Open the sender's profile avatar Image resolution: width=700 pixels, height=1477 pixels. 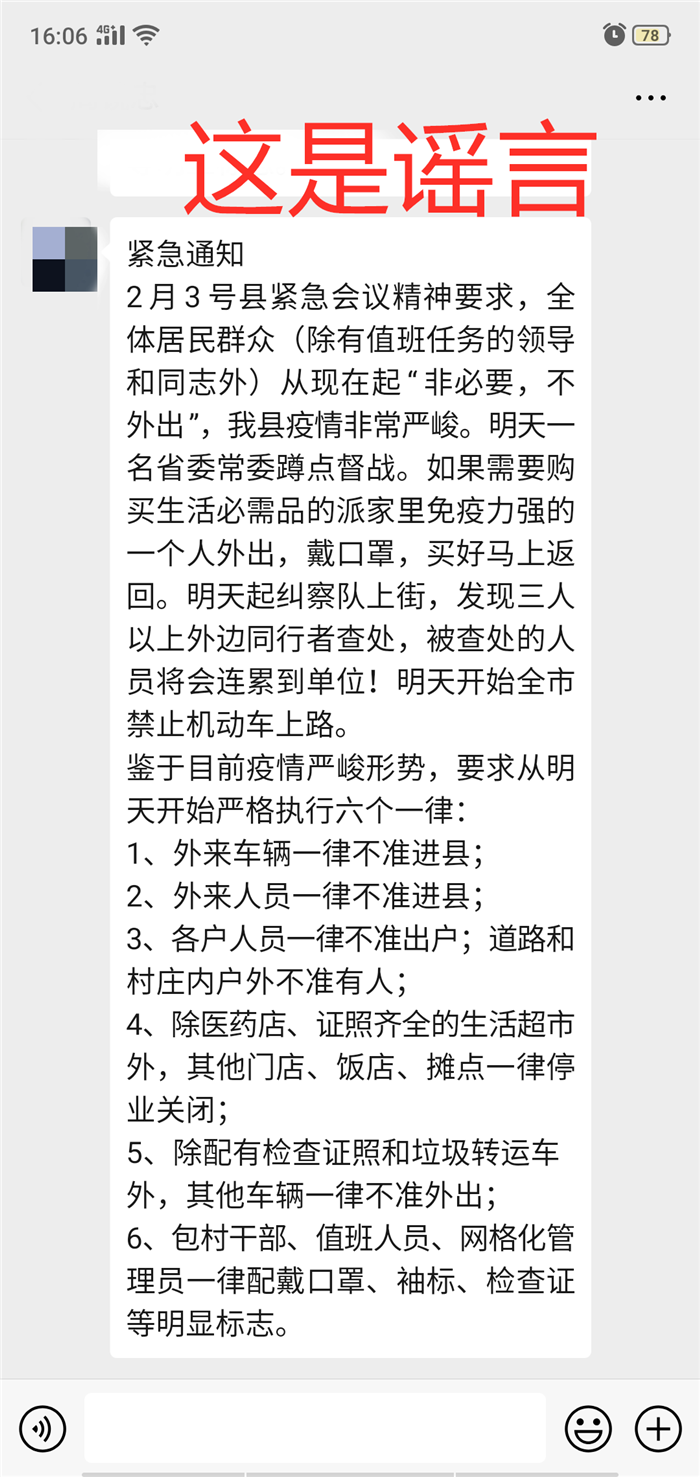click(x=65, y=259)
